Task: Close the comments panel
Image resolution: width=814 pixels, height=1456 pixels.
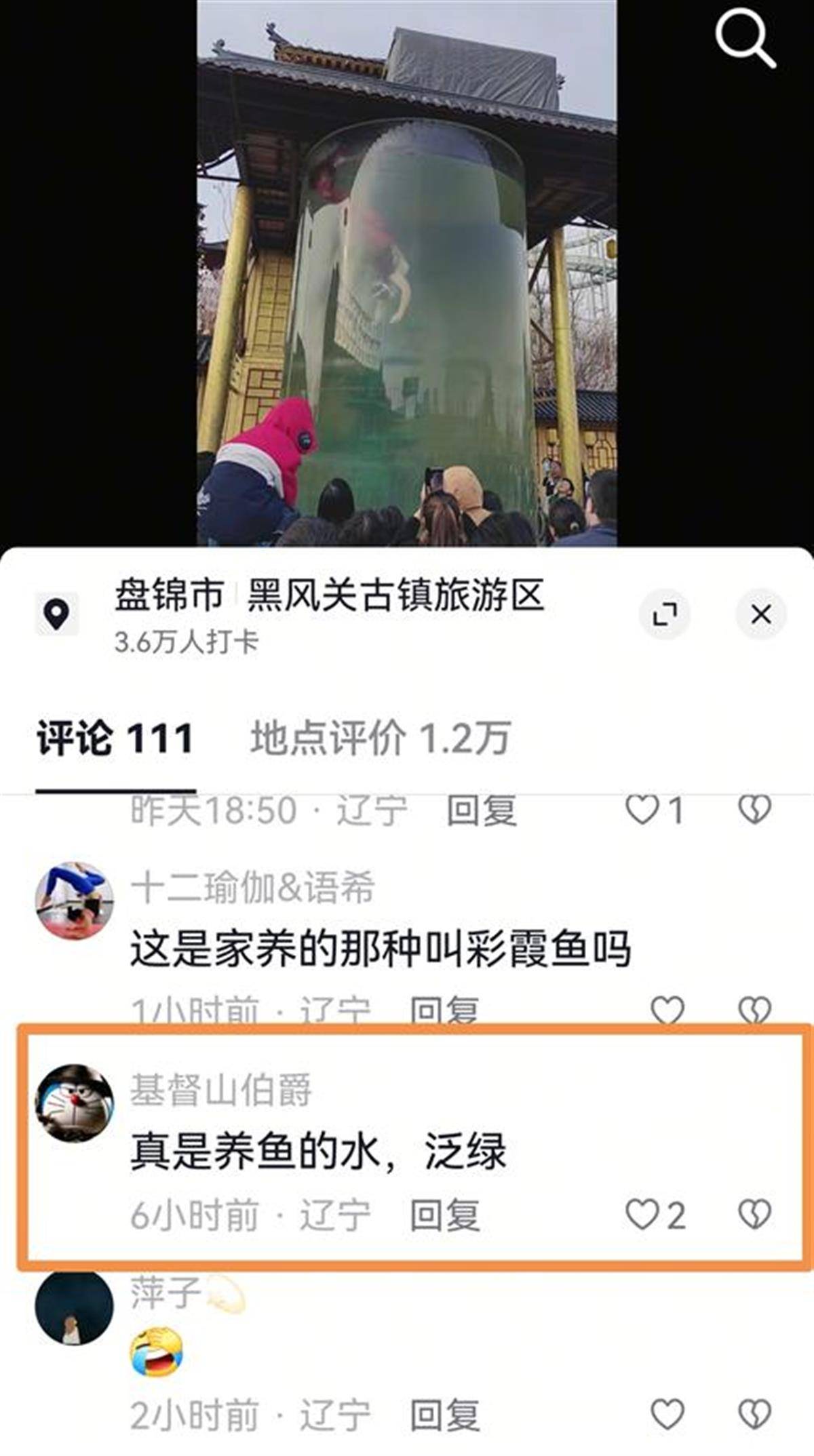Action: [761, 614]
